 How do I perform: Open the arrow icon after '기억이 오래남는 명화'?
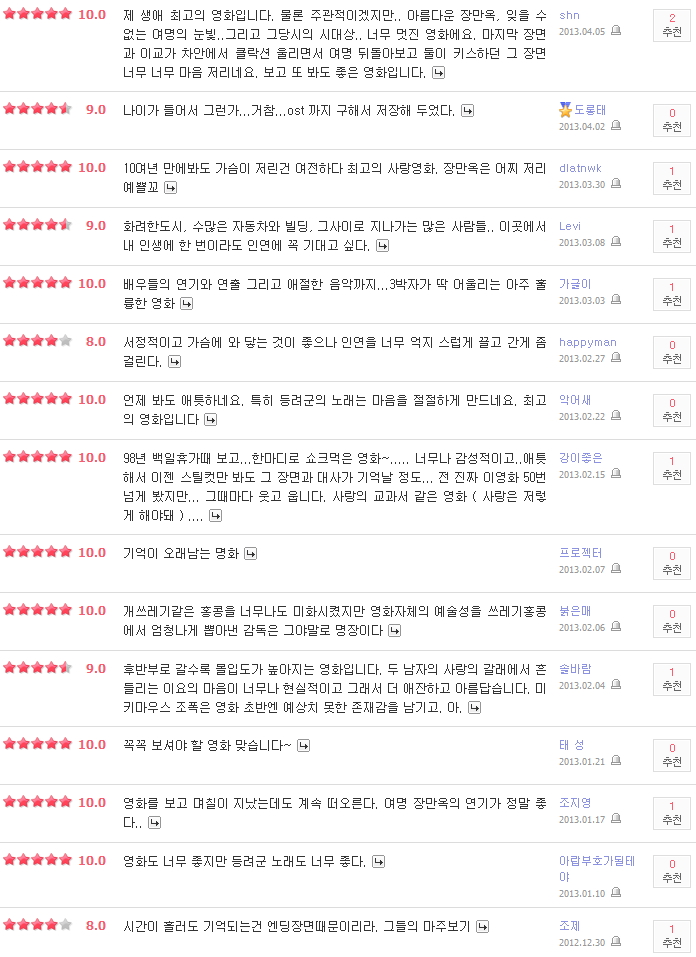[251, 553]
